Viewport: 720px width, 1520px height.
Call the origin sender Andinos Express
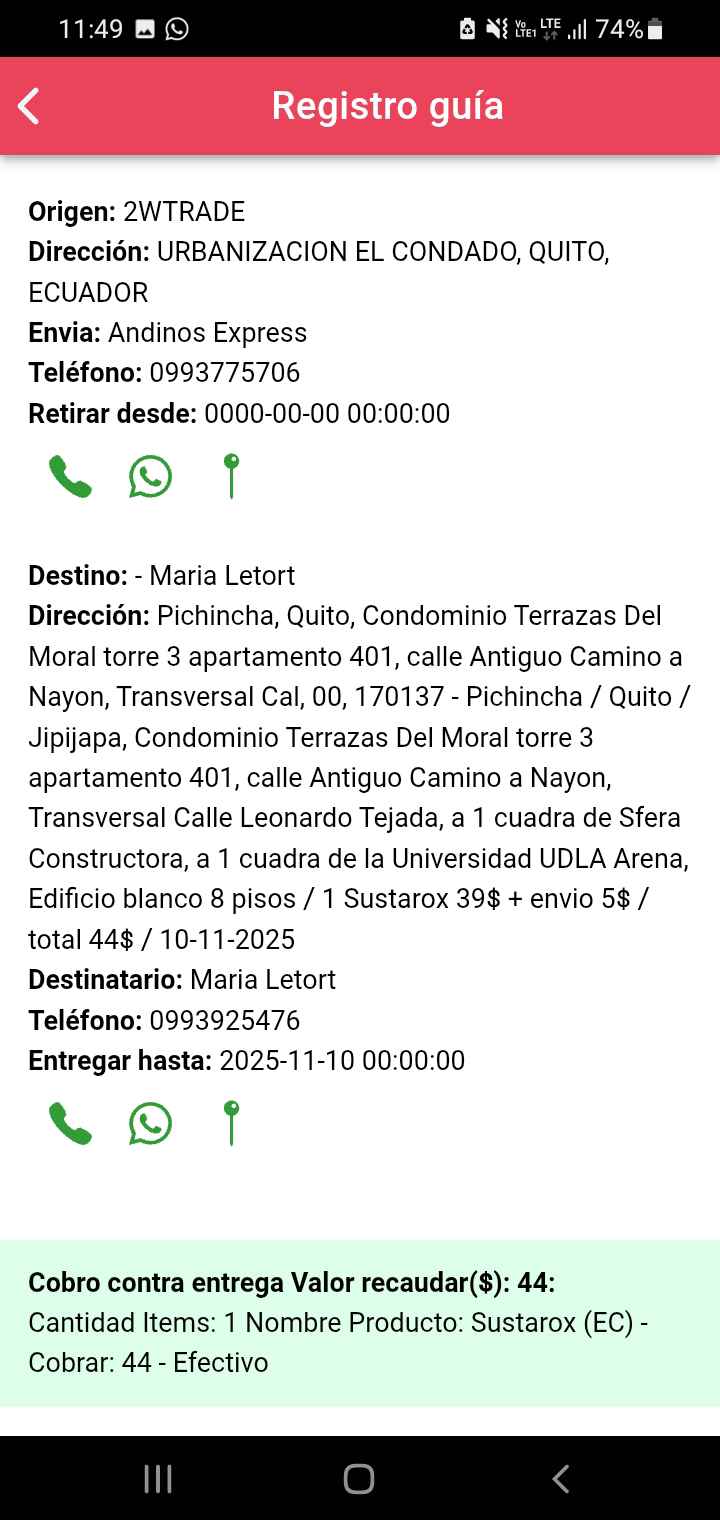[x=70, y=477]
